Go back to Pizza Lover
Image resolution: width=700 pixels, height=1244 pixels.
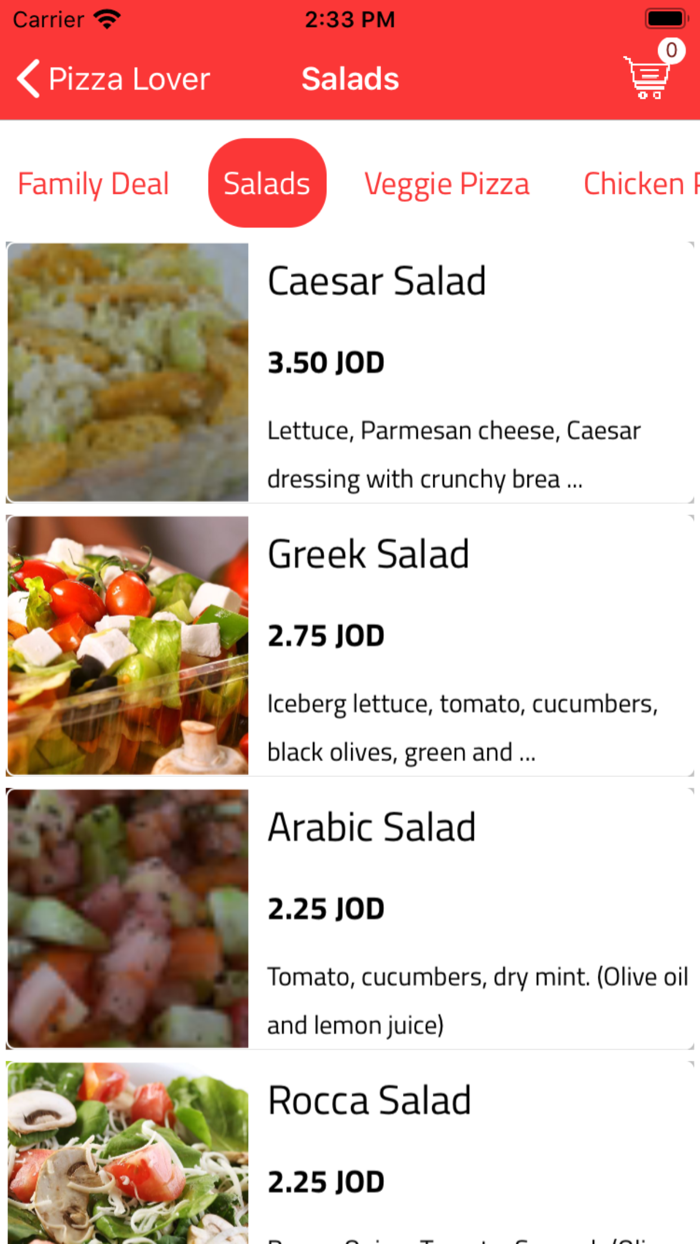click(x=112, y=79)
